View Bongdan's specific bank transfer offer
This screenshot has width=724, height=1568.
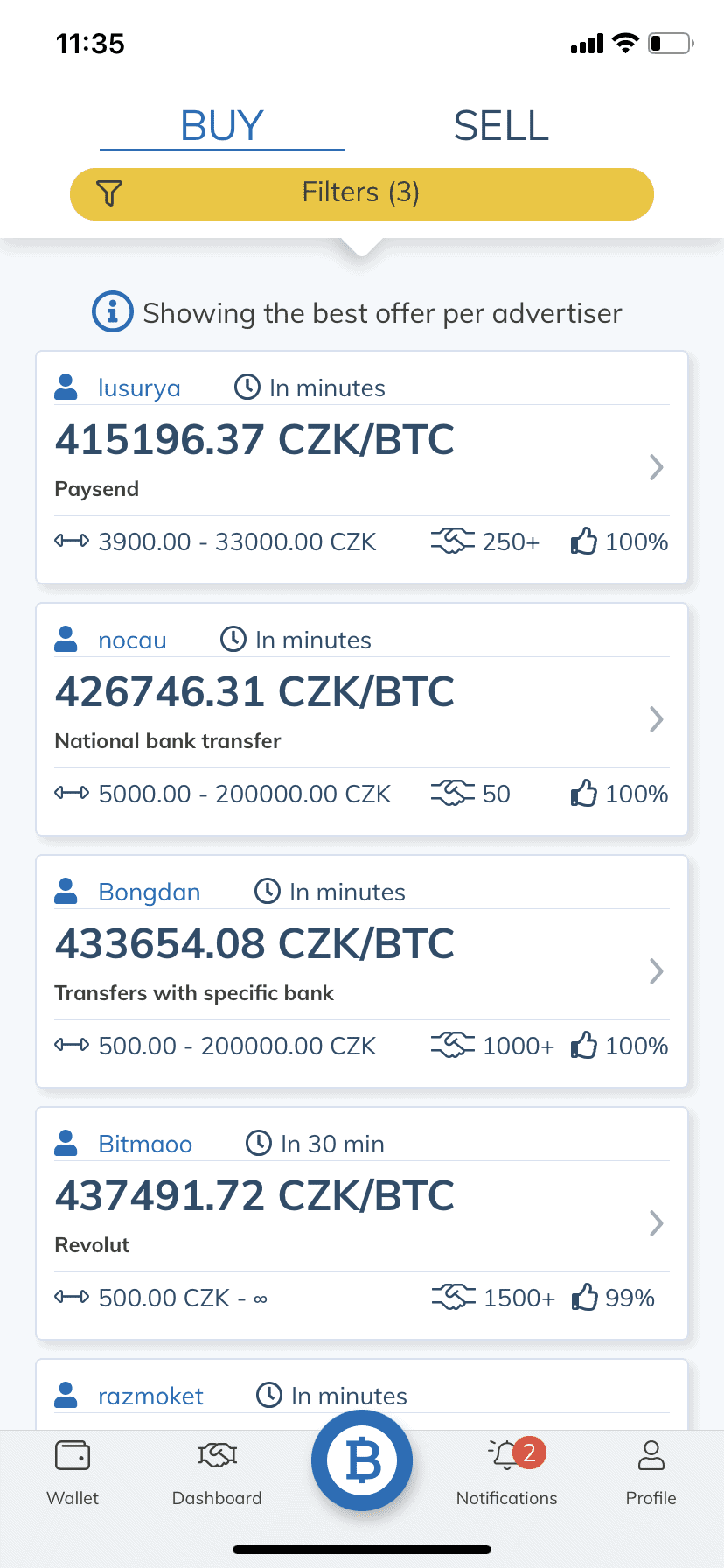coord(361,970)
